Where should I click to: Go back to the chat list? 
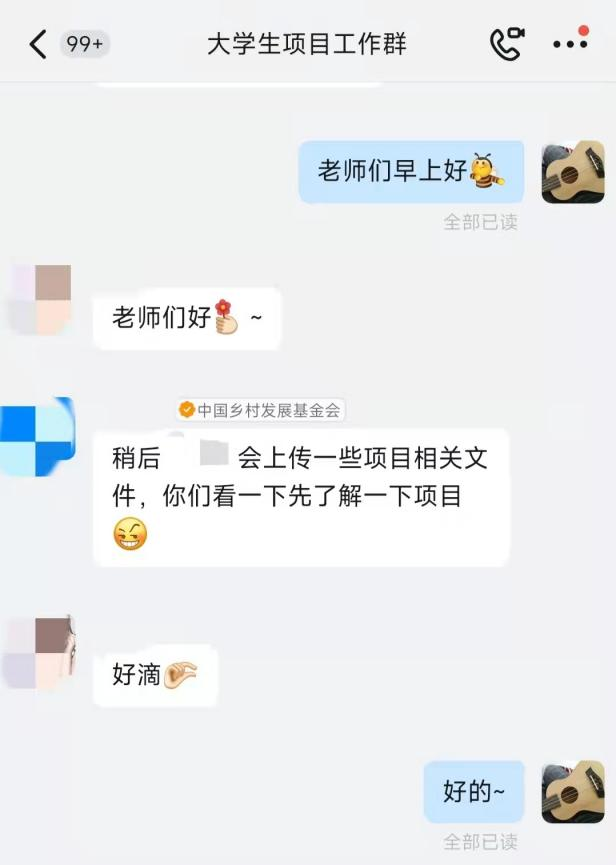(38, 44)
